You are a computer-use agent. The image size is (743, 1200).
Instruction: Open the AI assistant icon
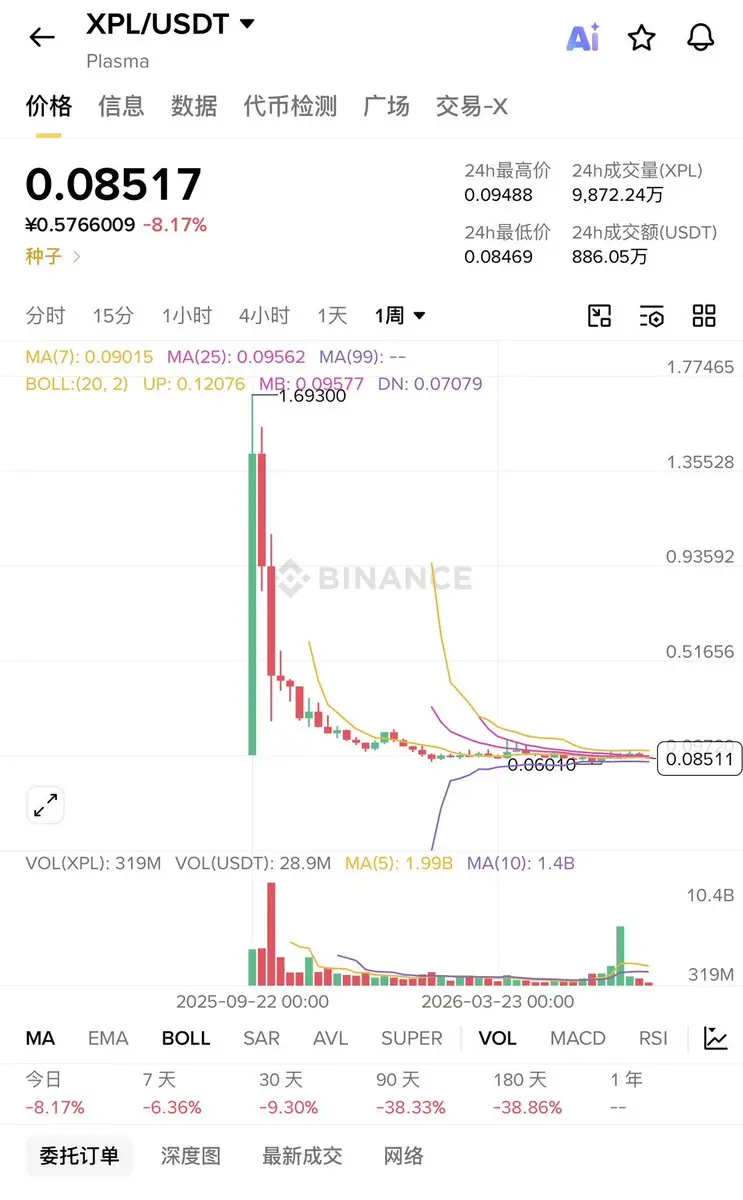(x=583, y=38)
